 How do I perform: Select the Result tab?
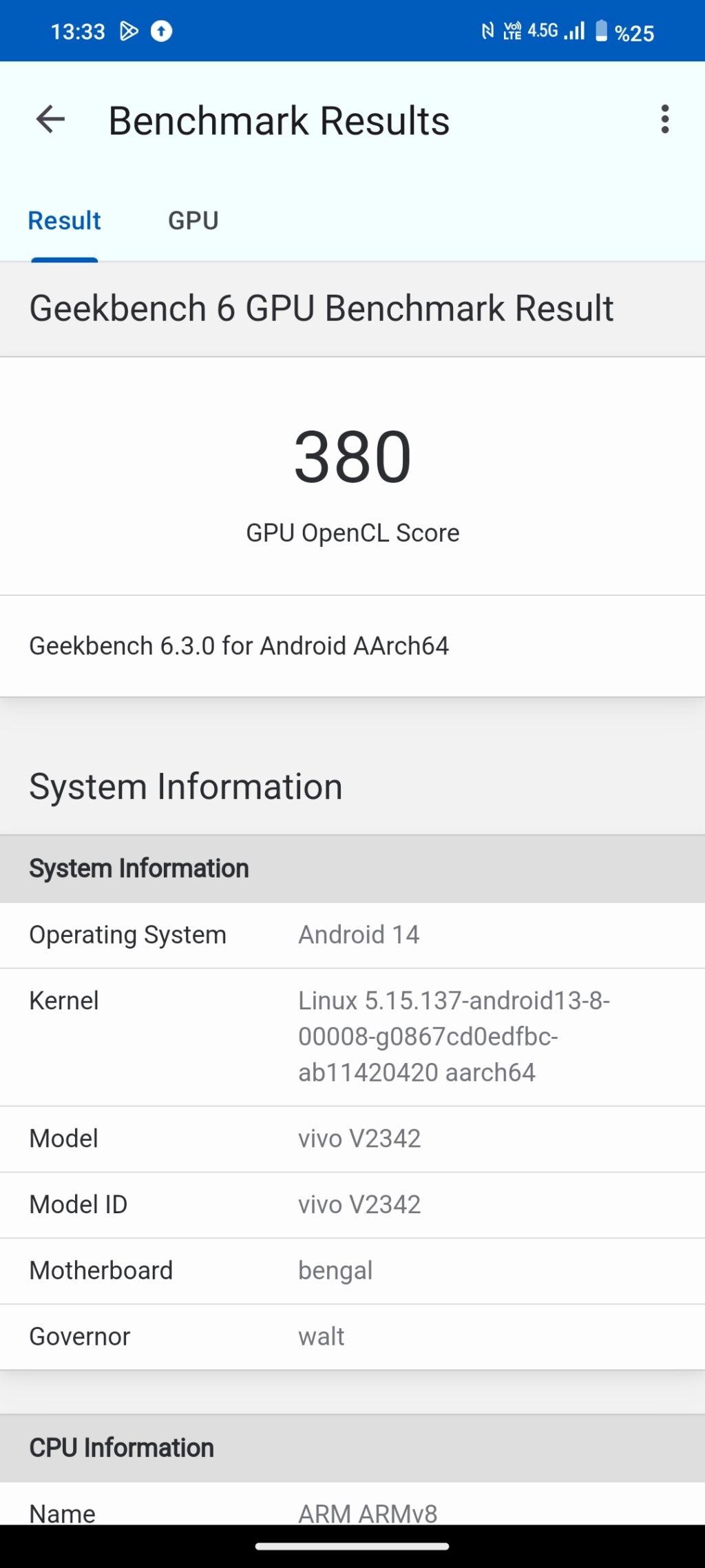(64, 220)
